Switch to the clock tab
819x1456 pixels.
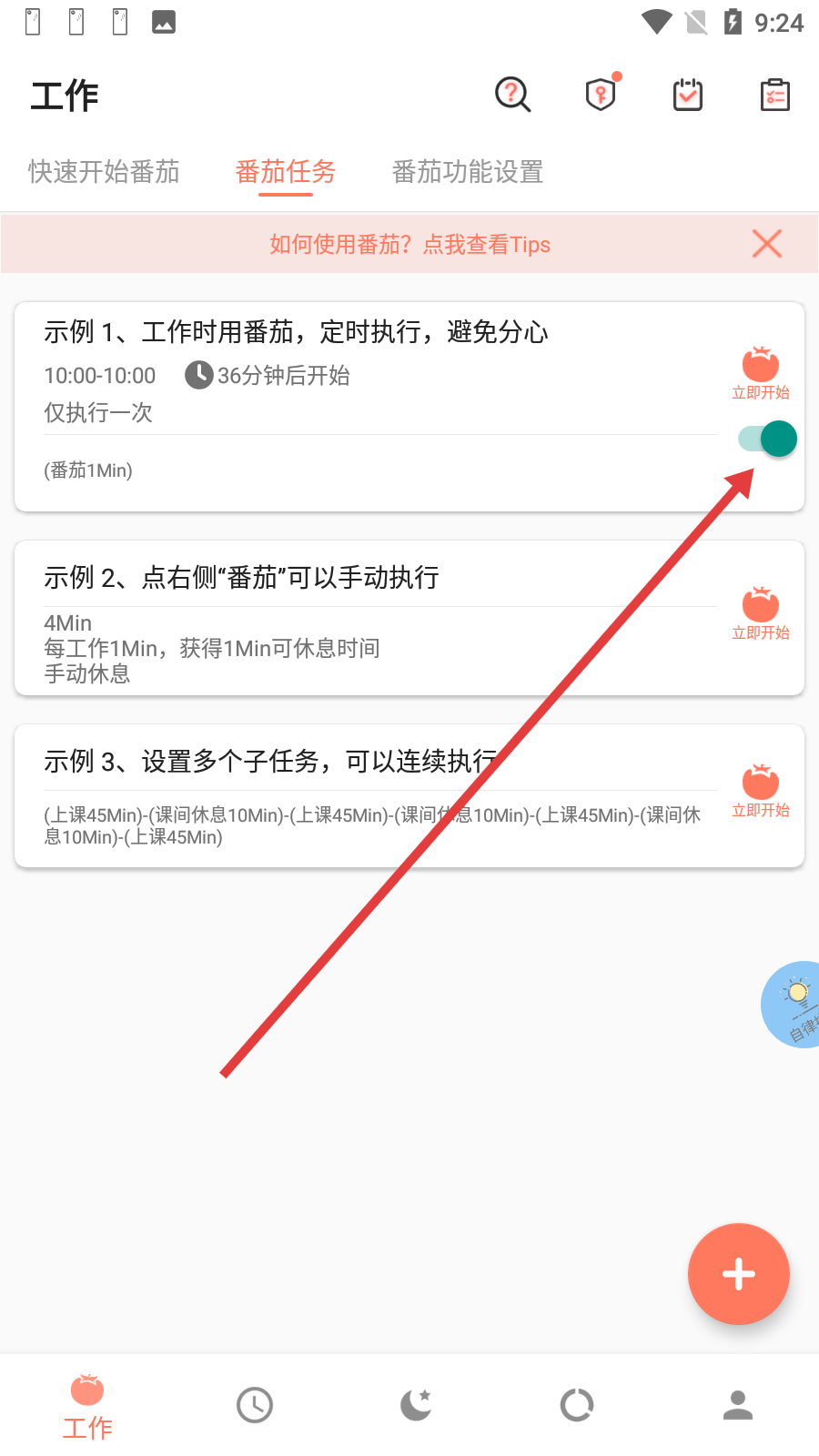tap(255, 1405)
